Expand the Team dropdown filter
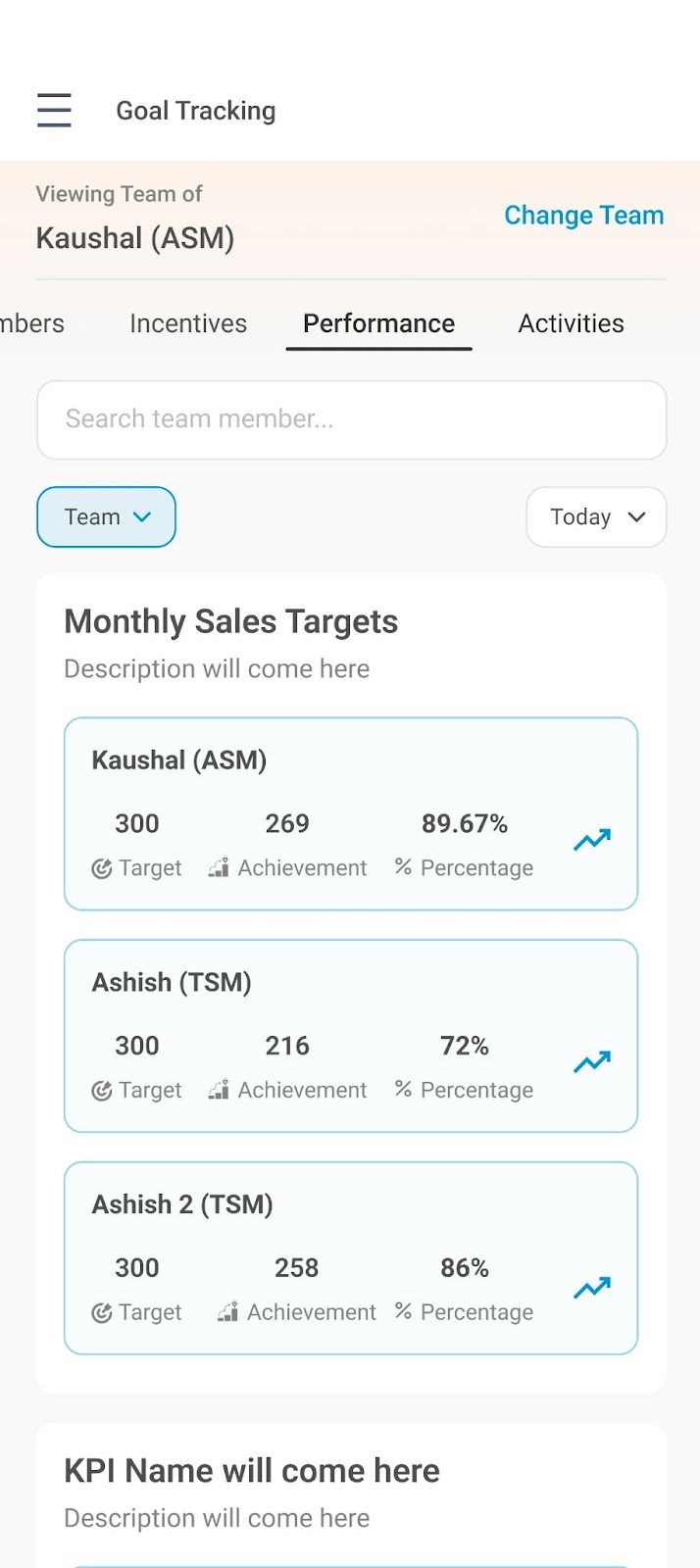 coord(106,516)
